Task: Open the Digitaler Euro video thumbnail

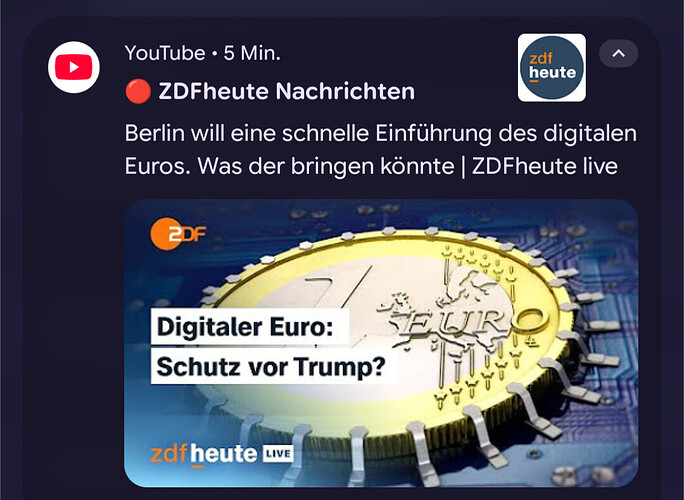Action: pos(381,342)
